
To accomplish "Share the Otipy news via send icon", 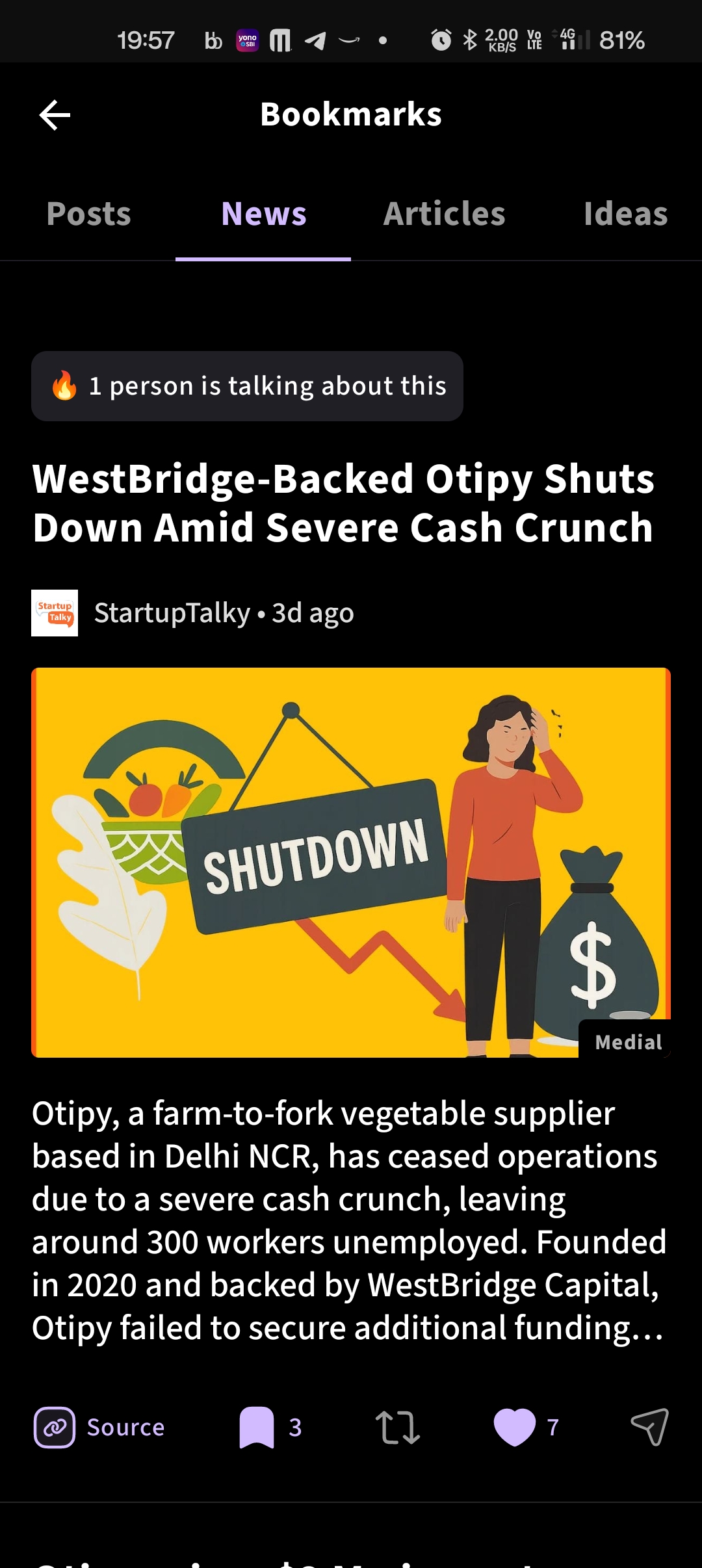I will 649,1428.
